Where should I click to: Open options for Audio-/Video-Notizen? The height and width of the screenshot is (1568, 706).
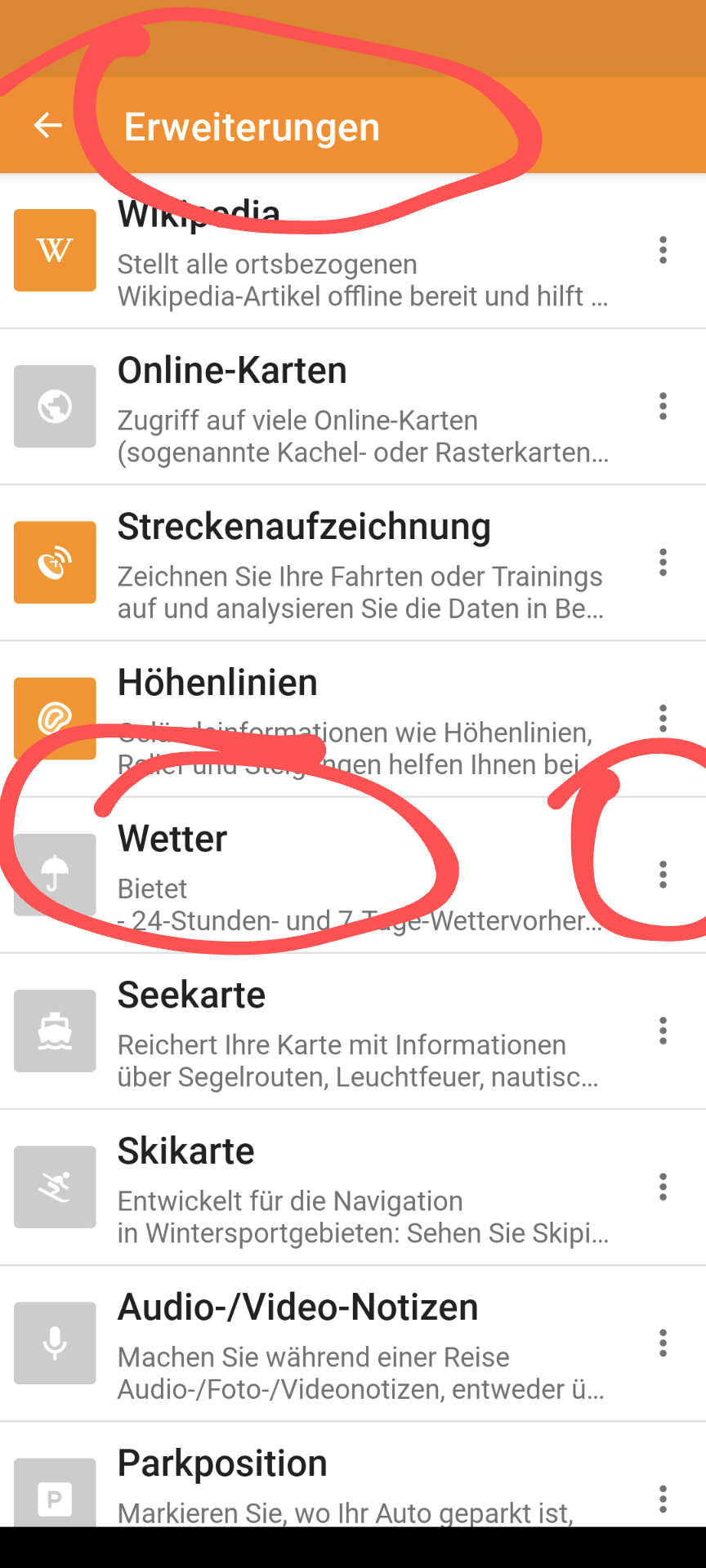663,1343
